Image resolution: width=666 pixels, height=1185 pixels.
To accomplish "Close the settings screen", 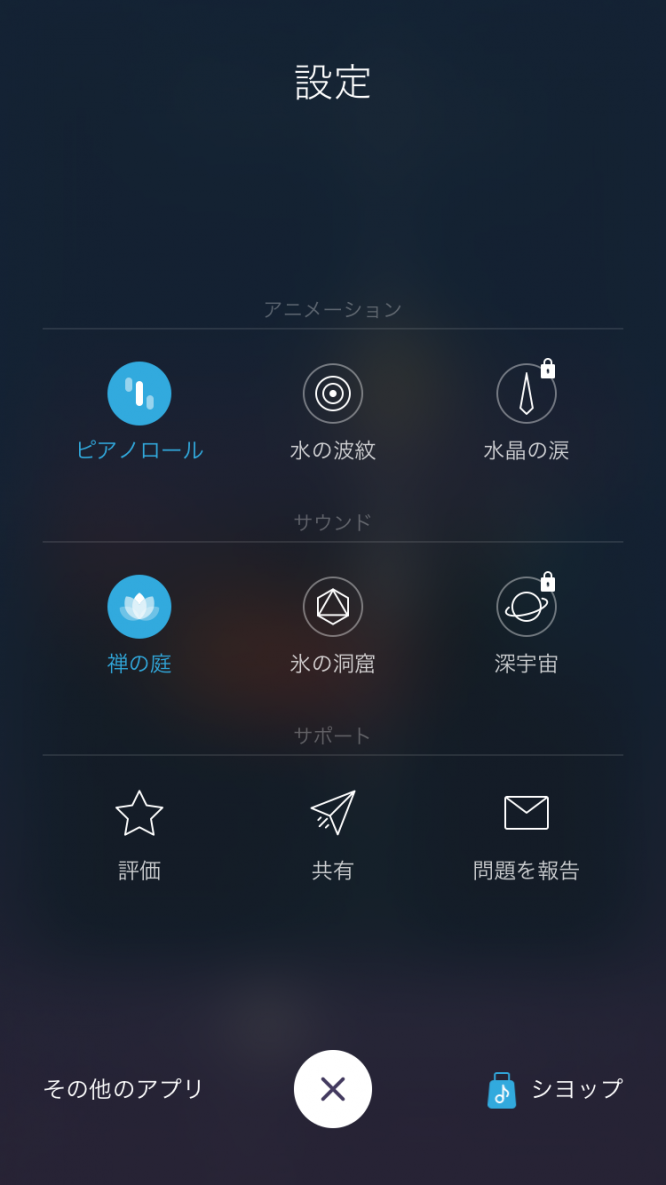I will (333, 1089).
